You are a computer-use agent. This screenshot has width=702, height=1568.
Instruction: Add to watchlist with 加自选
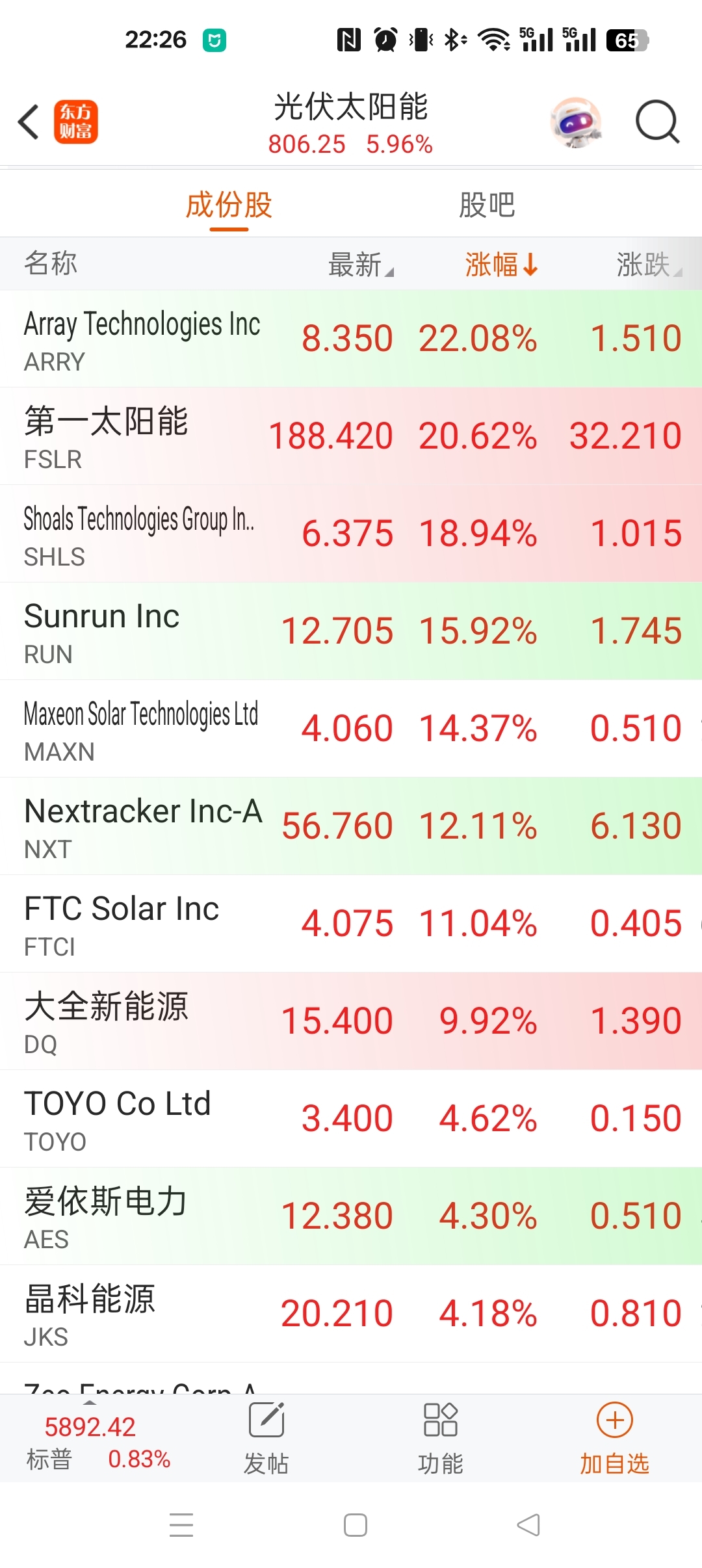[615, 1438]
